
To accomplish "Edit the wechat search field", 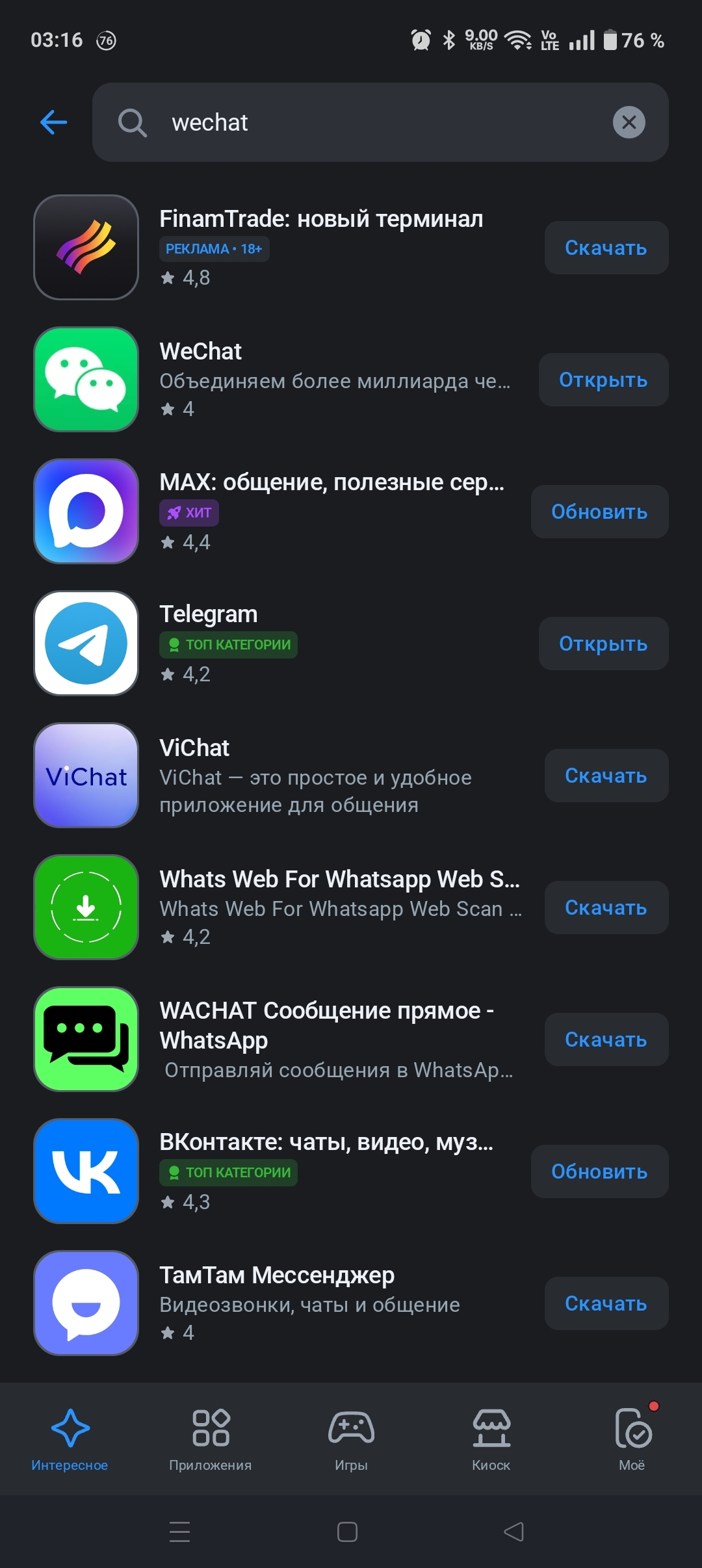I will (x=377, y=122).
